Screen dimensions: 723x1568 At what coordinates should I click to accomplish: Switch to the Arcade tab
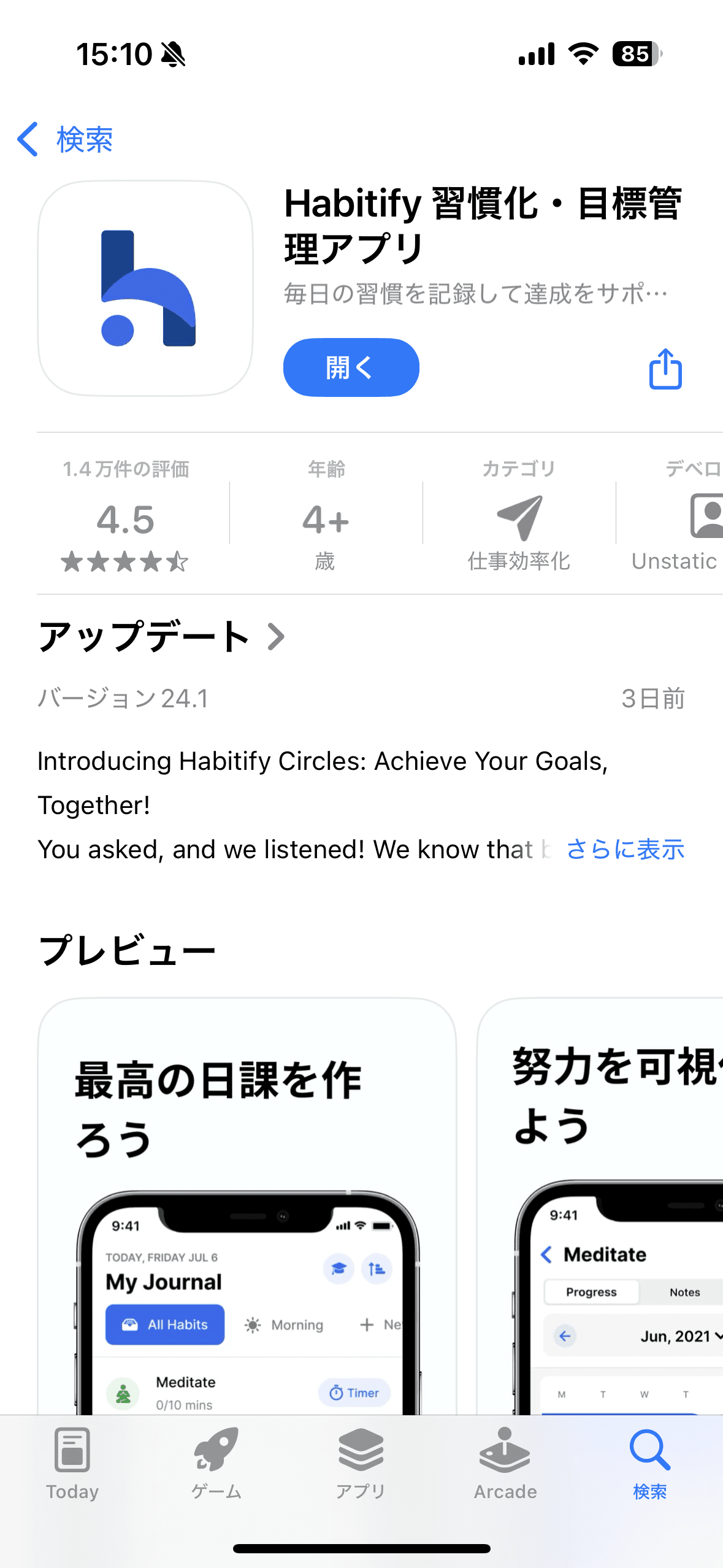(505, 1463)
